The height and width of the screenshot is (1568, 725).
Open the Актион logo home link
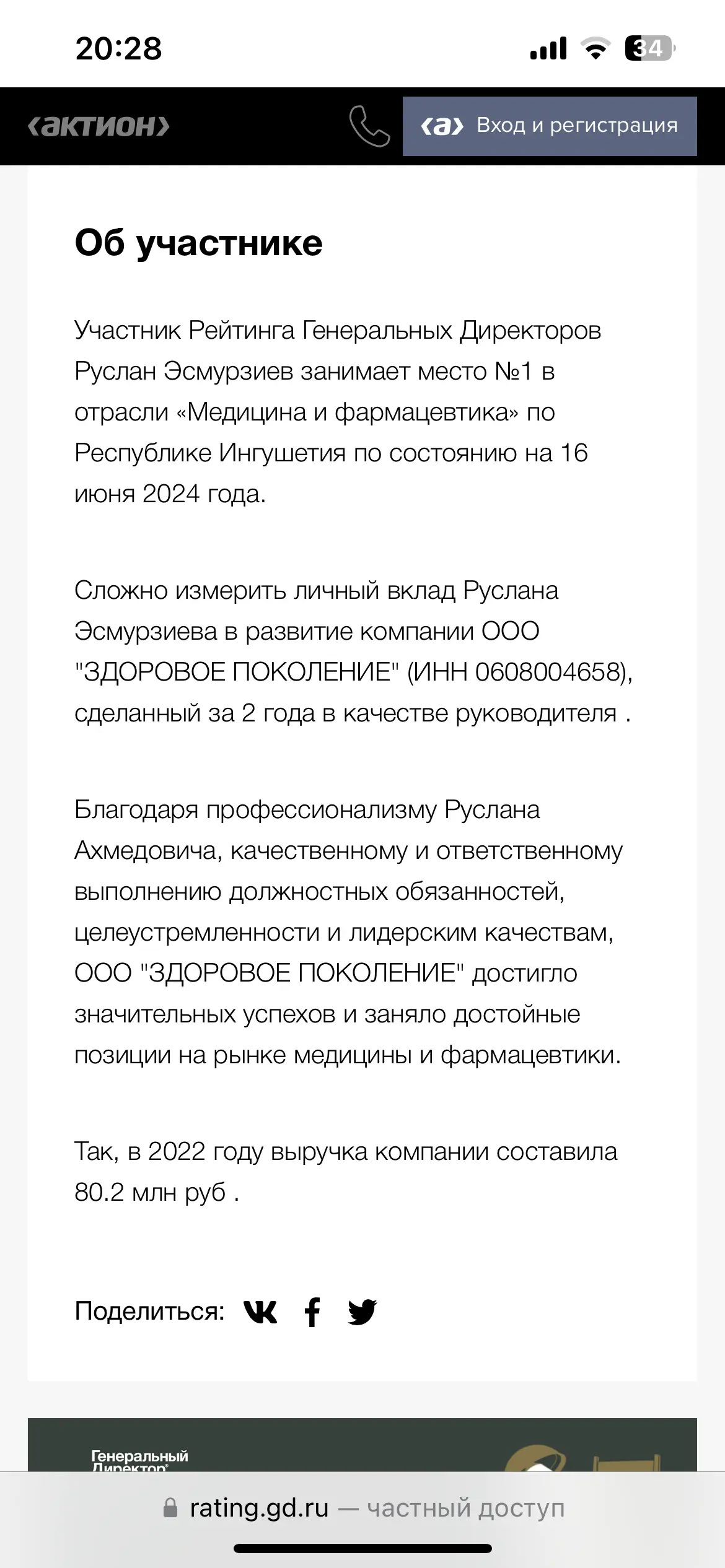tap(99, 126)
